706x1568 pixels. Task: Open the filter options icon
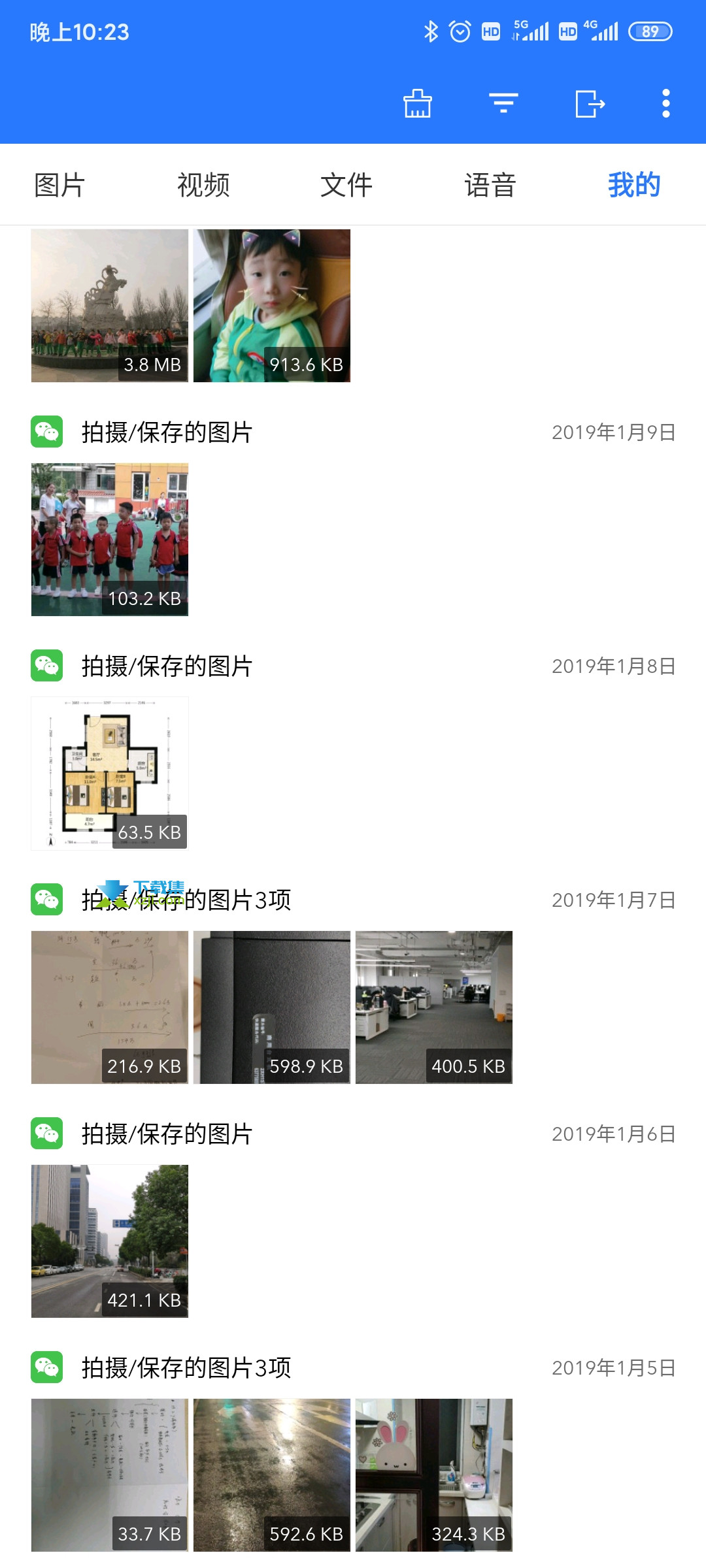(503, 103)
